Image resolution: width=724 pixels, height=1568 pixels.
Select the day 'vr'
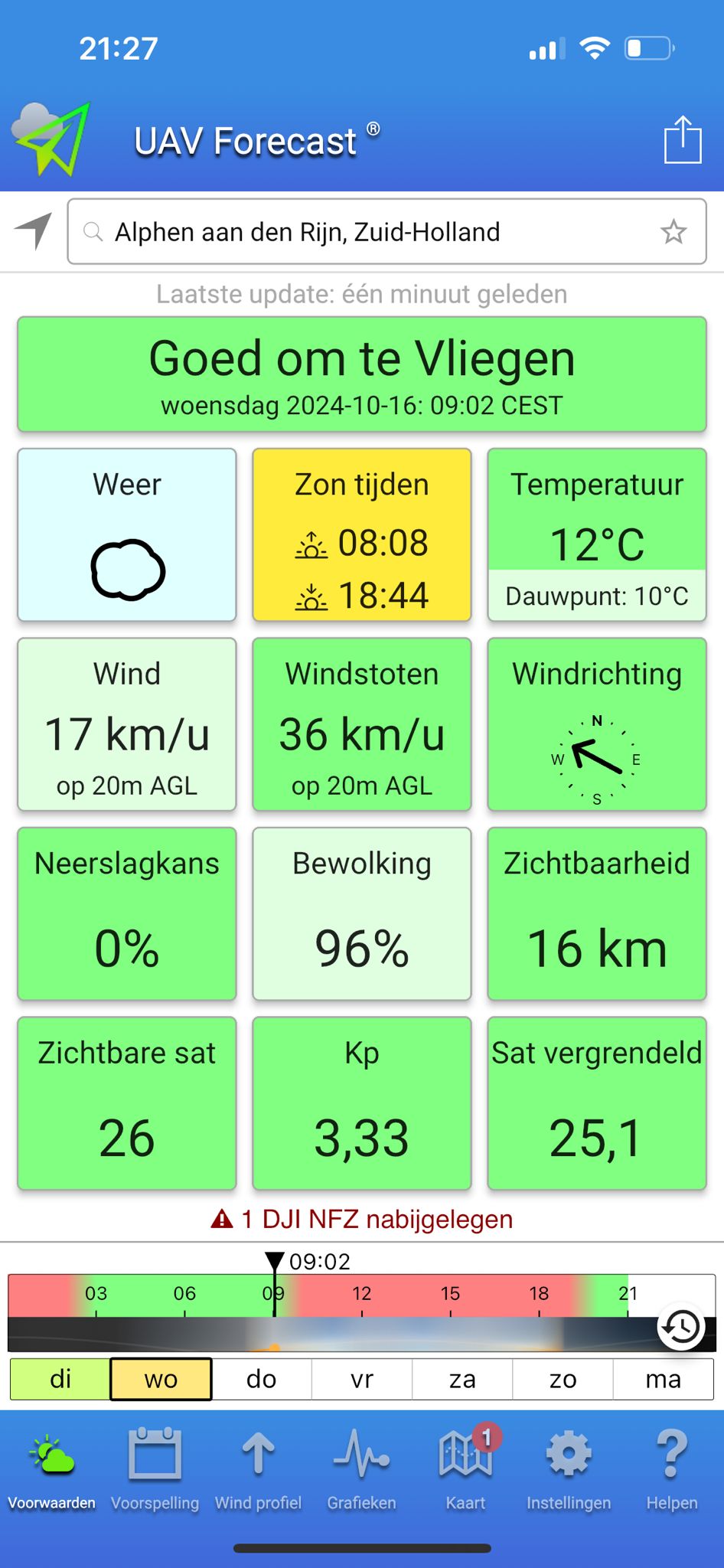tap(361, 1379)
